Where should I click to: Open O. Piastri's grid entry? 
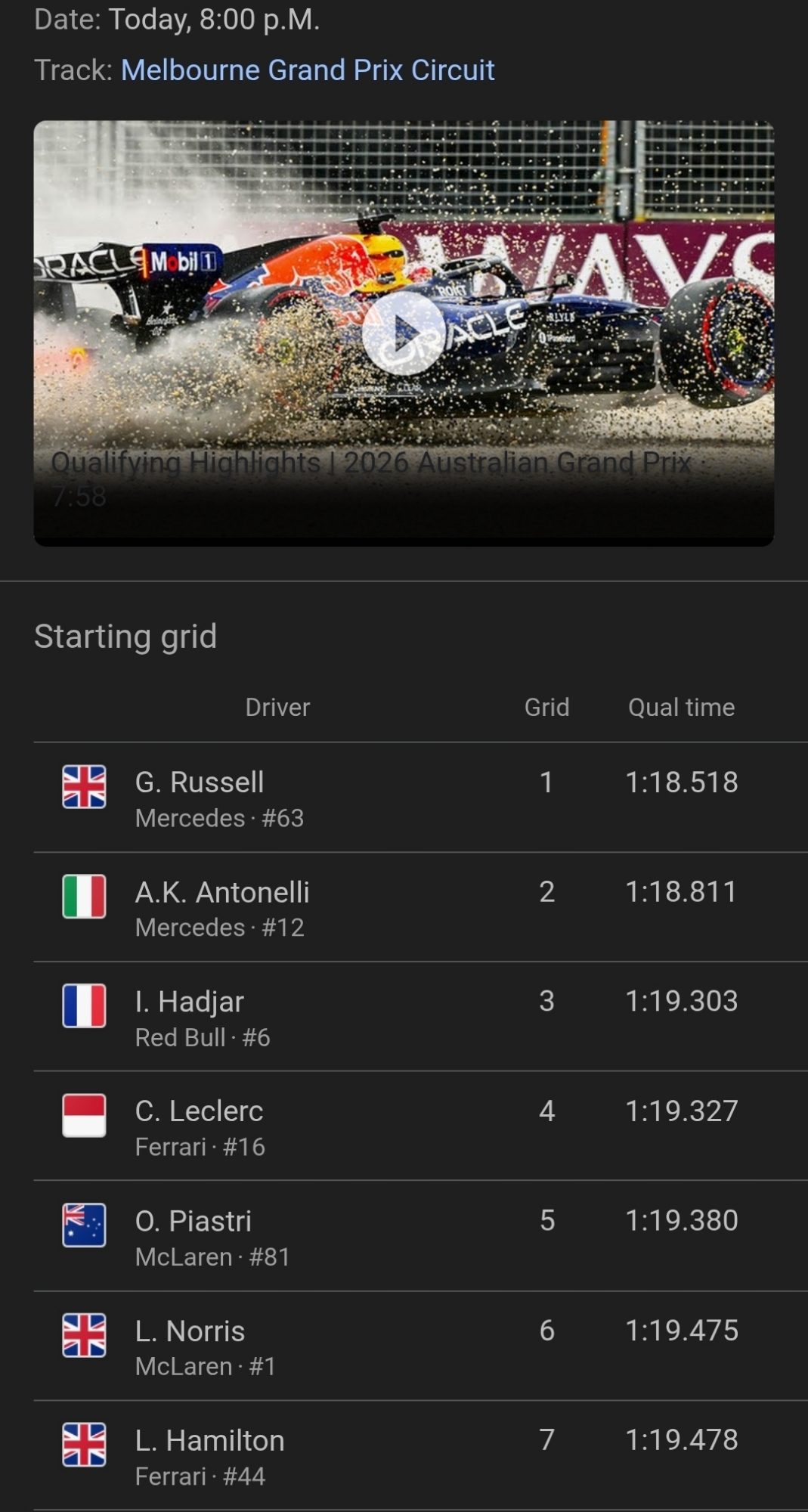193,1222
